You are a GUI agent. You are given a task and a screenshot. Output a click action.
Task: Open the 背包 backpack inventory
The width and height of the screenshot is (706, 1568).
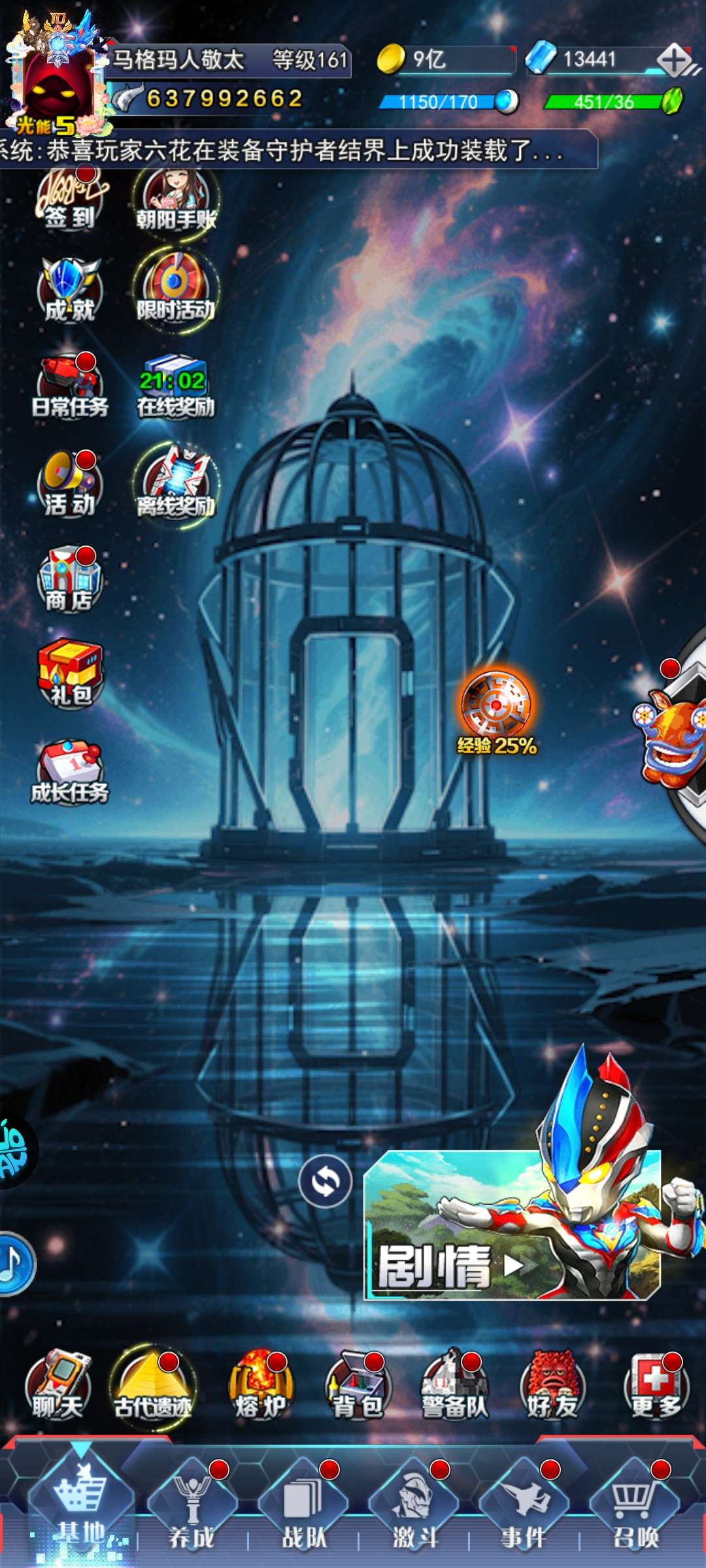(x=358, y=1385)
